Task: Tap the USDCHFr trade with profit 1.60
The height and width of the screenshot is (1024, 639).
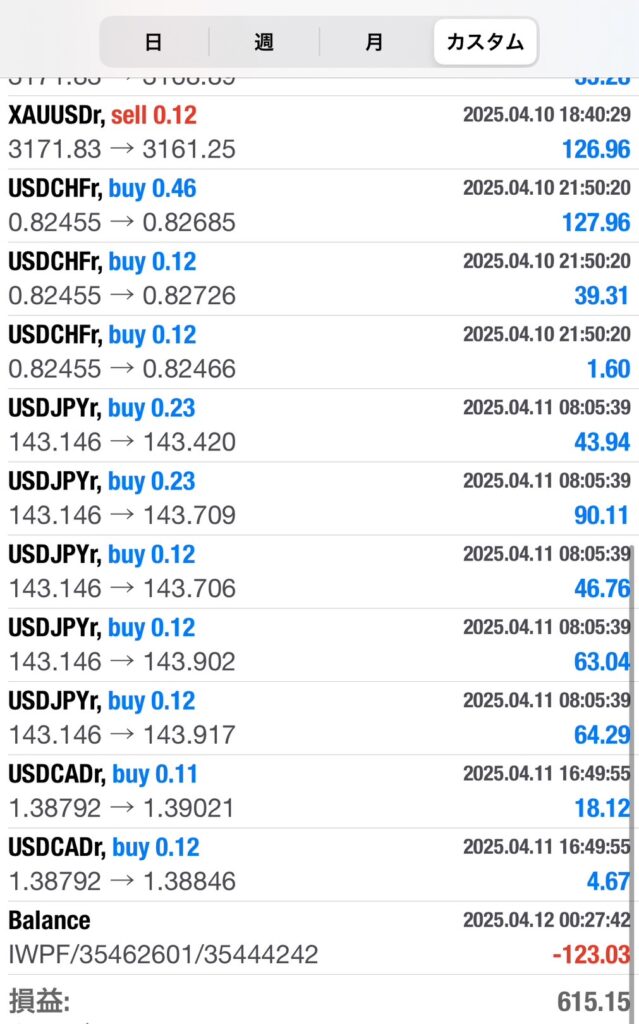Action: pyautogui.click(x=320, y=352)
